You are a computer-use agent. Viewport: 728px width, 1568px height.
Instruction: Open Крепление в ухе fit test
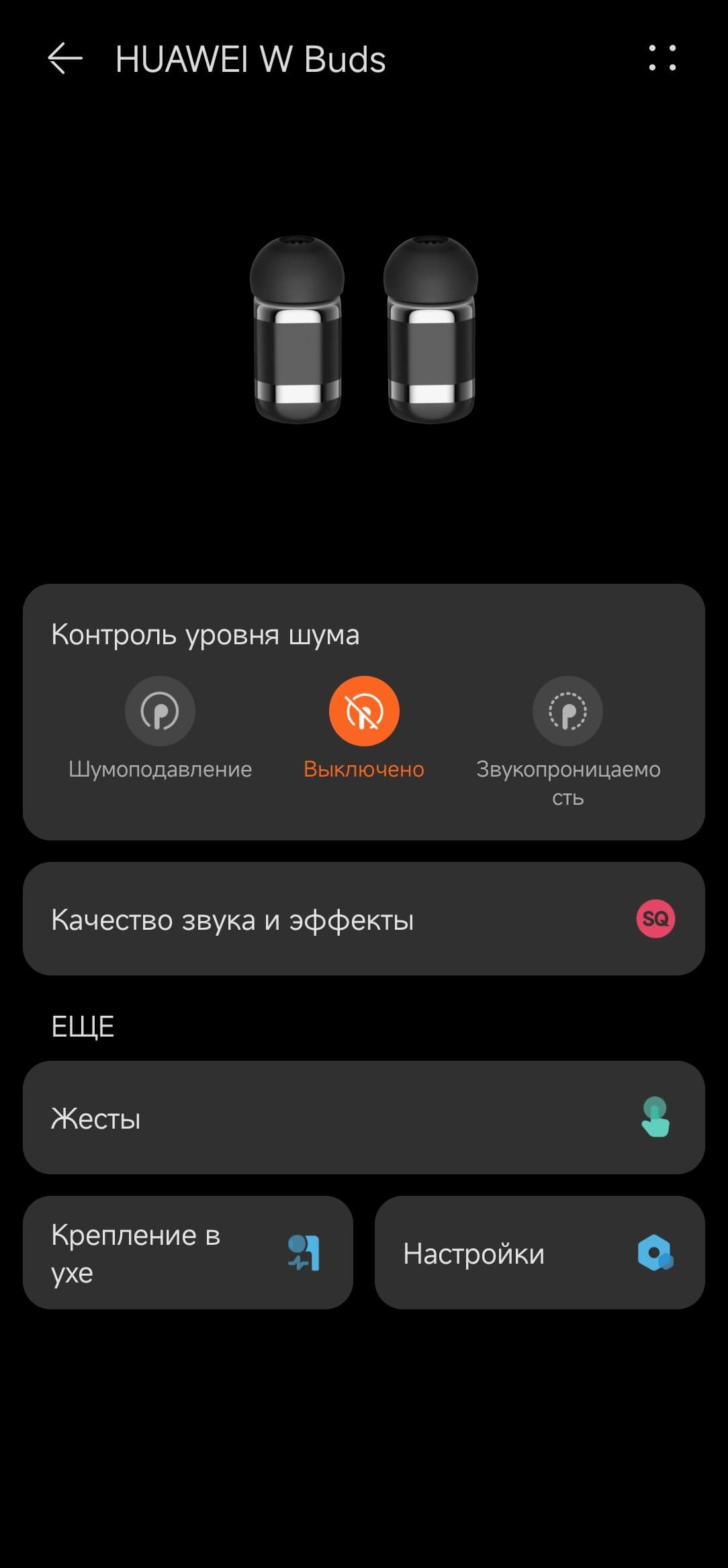[188, 1253]
